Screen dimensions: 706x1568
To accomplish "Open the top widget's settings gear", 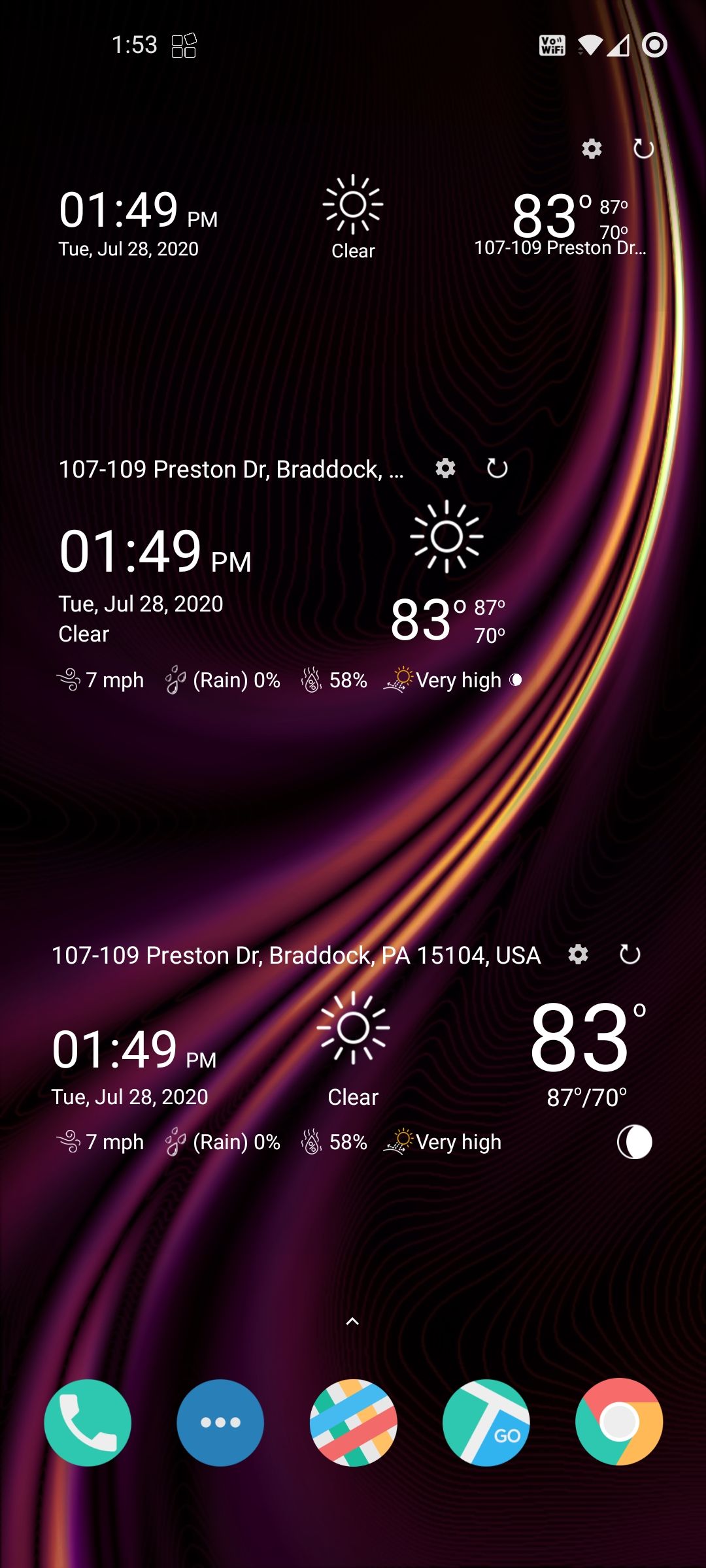I will [x=590, y=149].
